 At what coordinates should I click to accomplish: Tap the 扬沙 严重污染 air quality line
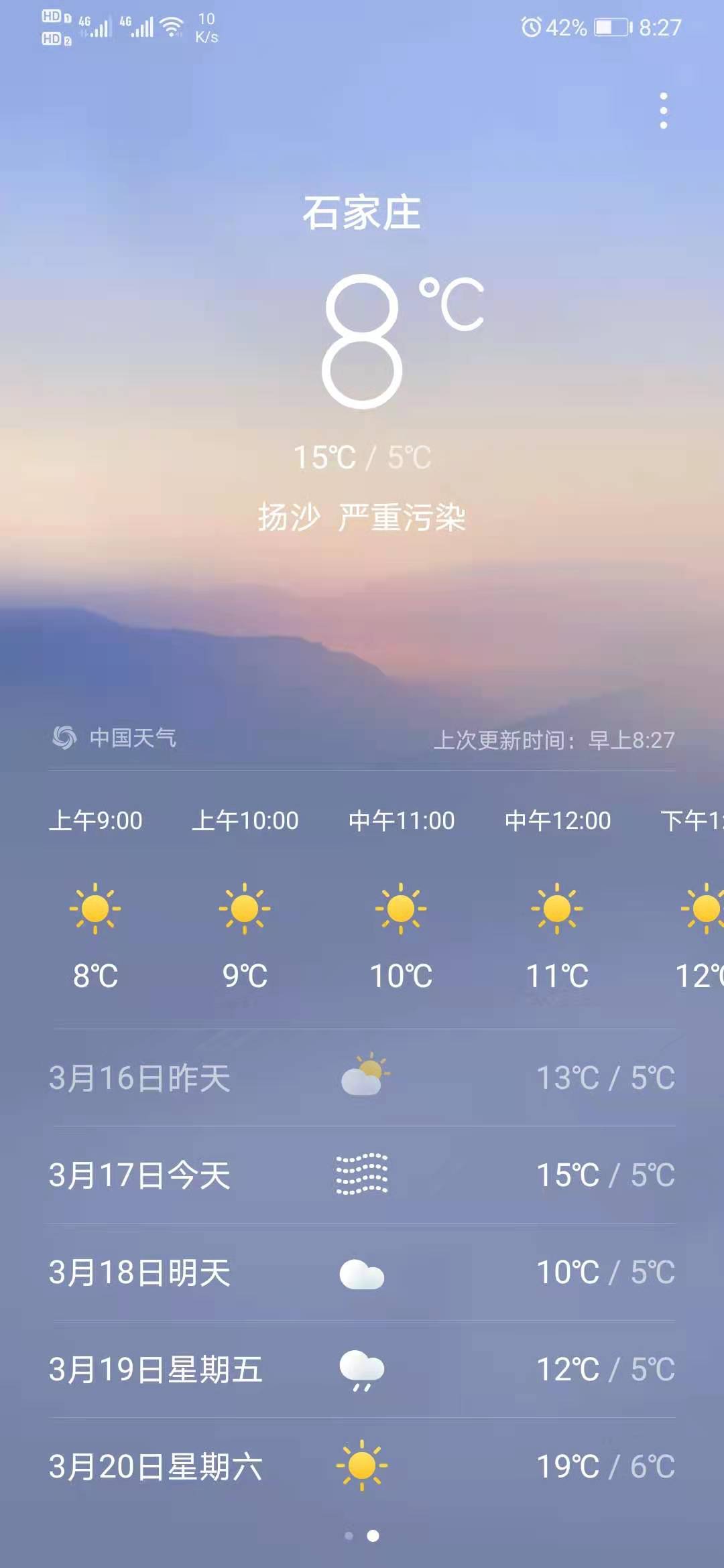[362, 517]
